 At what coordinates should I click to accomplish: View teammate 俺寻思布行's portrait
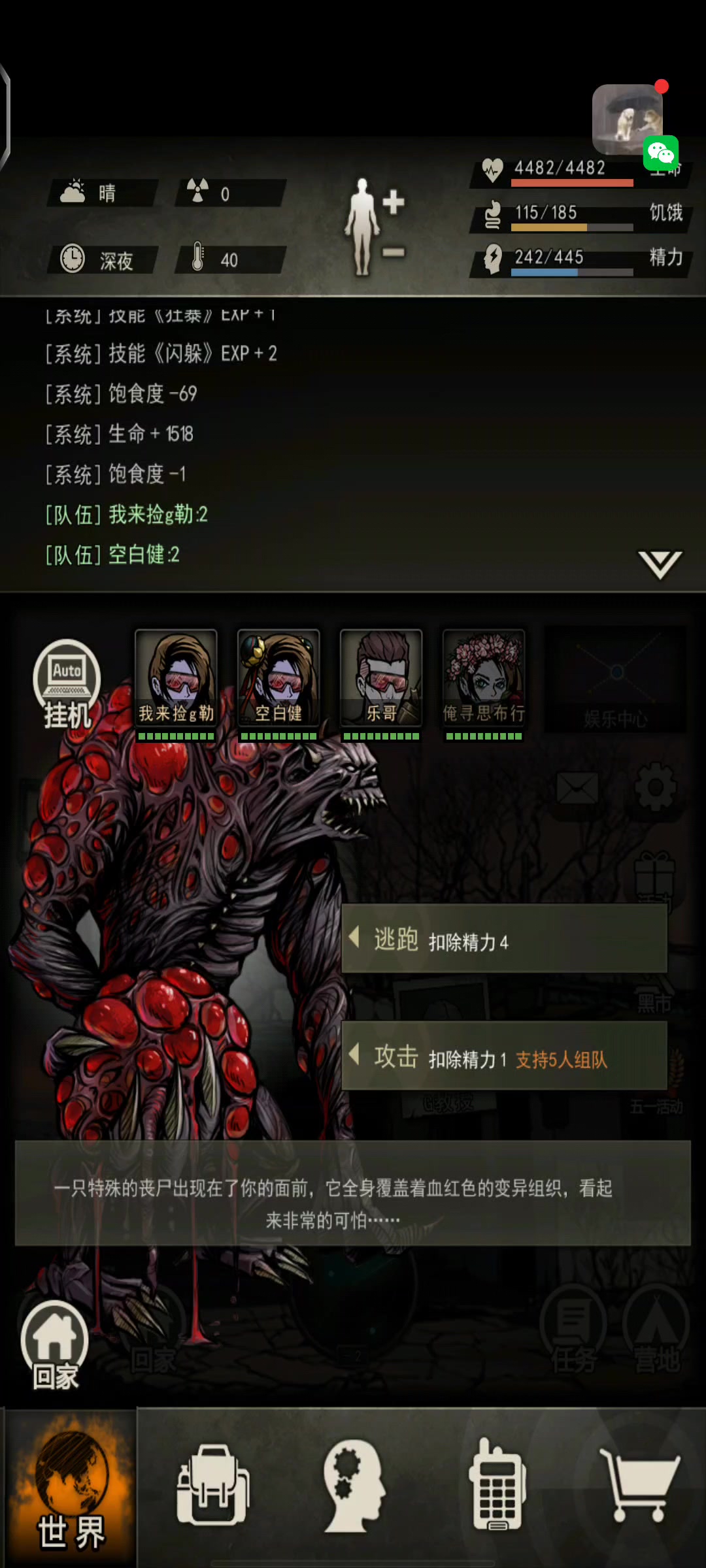tap(484, 679)
